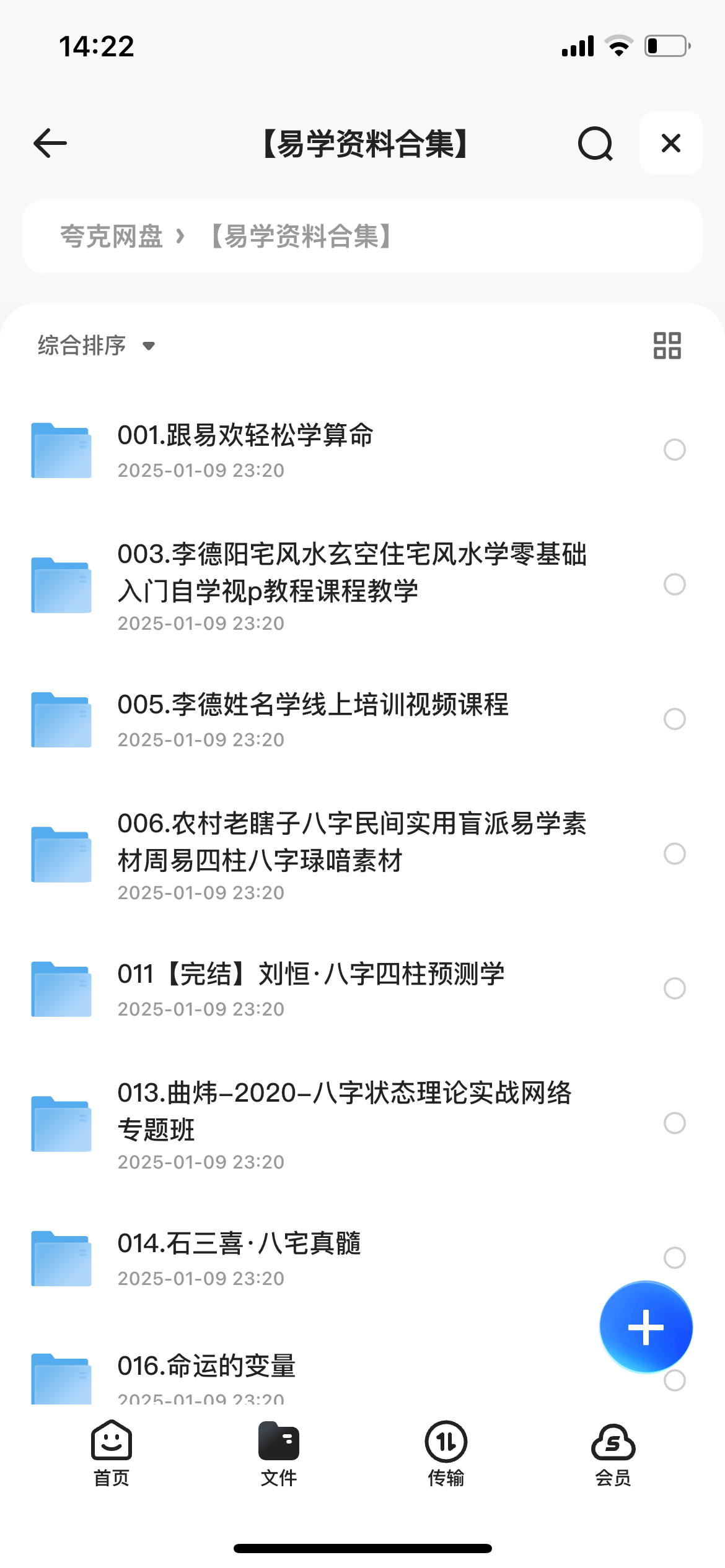Switch to grid view layout
The height and width of the screenshot is (1568, 725).
click(x=667, y=346)
